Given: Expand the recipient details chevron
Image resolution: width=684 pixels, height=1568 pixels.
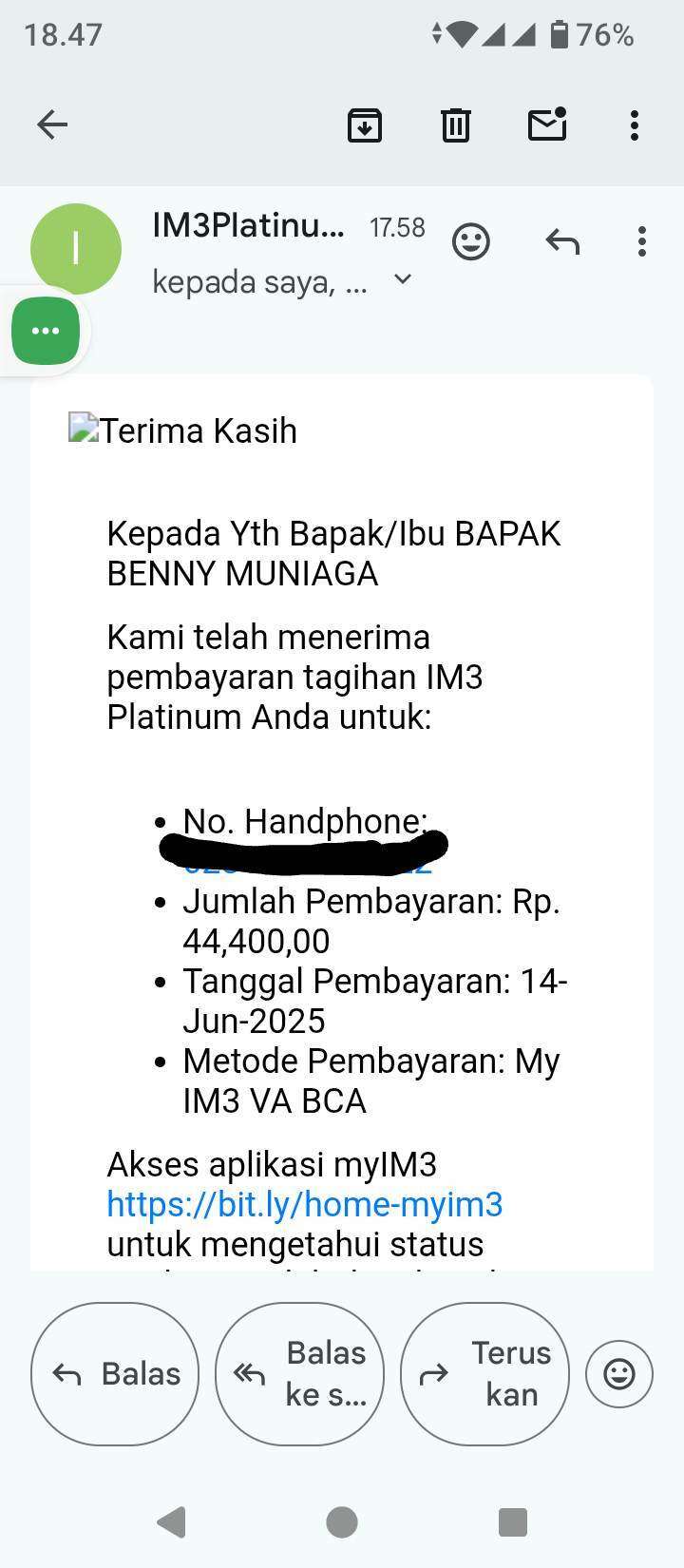Looking at the screenshot, I should click(x=403, y=279).
